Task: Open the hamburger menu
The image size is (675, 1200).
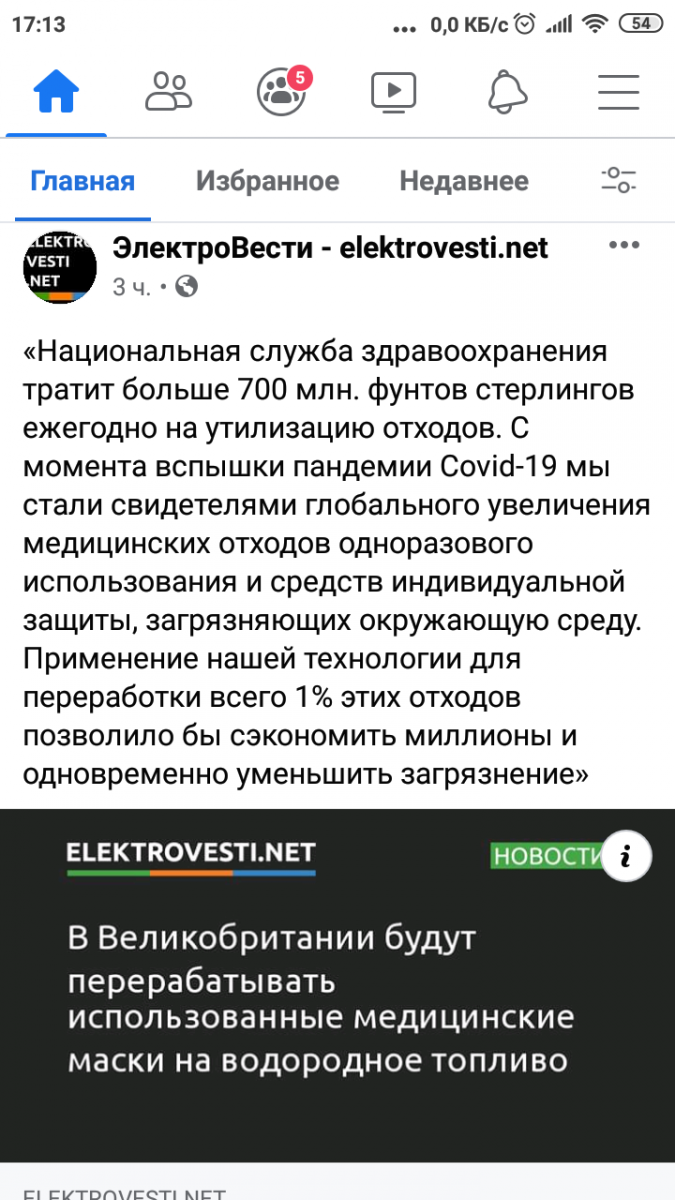Action: (x=618, y=92)
